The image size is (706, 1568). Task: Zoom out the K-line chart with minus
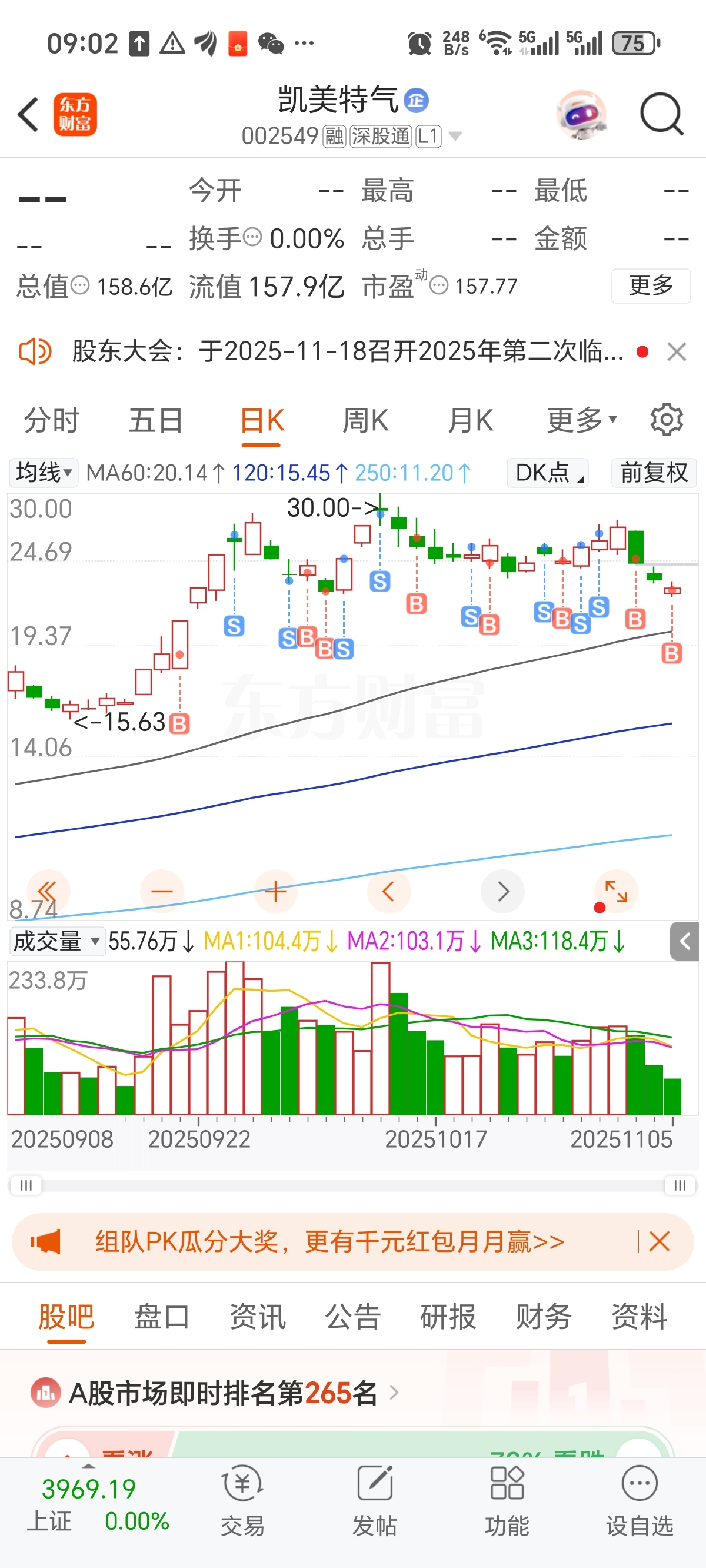[162, 892]
